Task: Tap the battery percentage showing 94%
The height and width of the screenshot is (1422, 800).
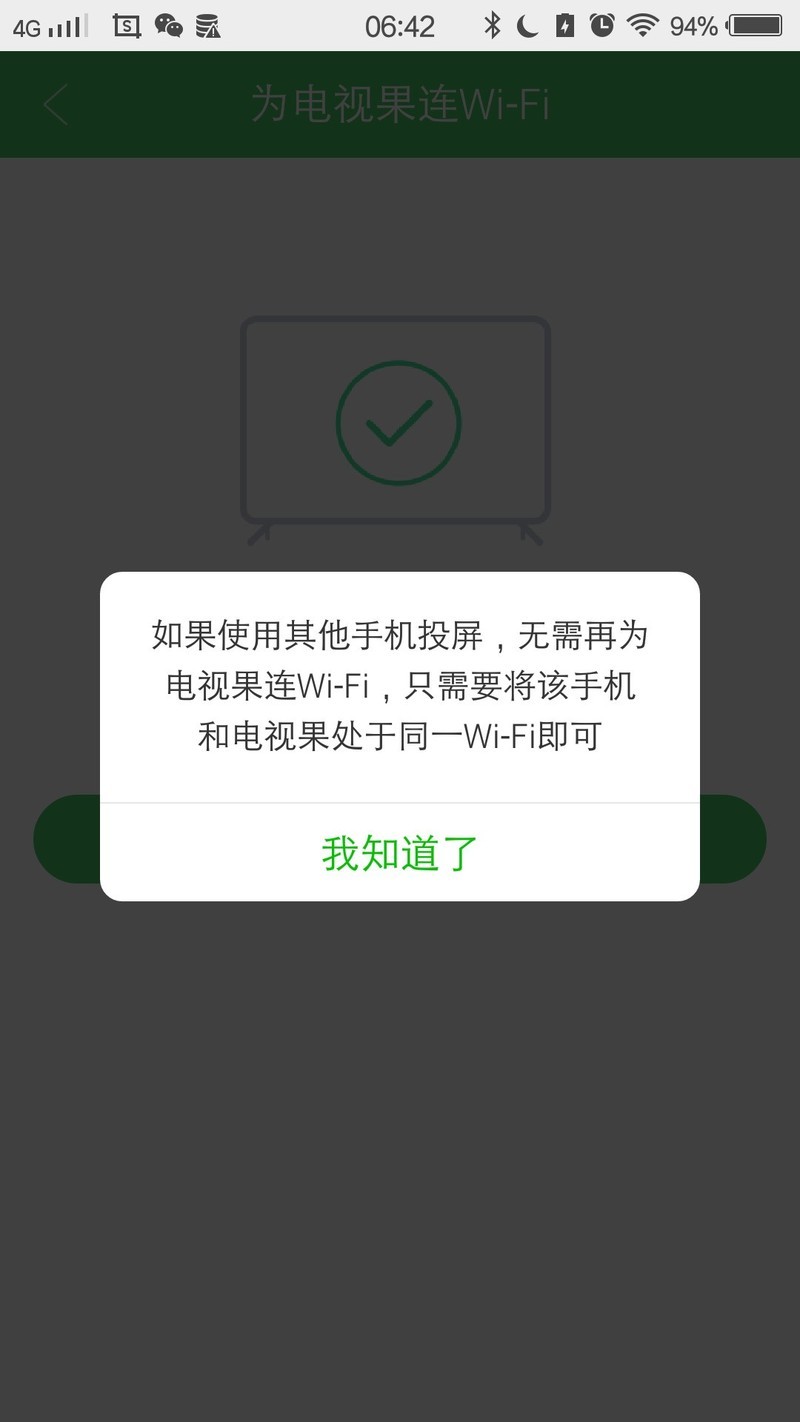Action: coord(693,25)
